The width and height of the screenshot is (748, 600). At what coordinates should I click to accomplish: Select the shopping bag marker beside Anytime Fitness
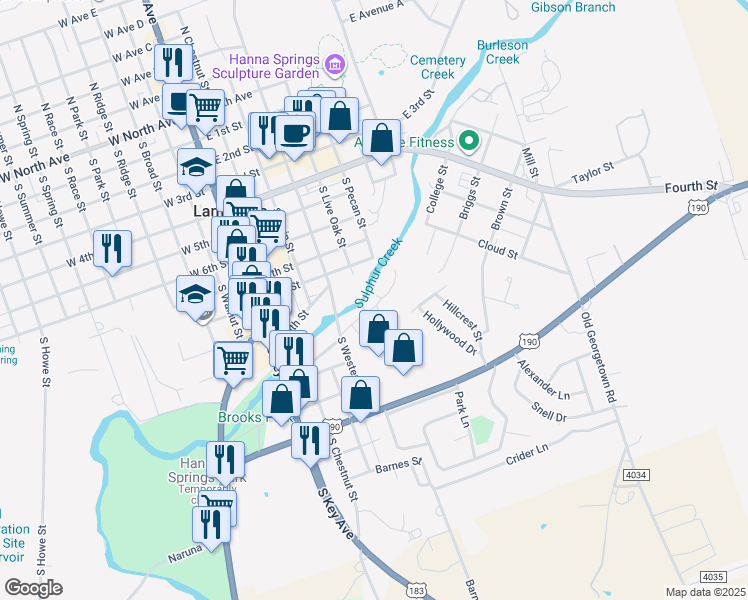coord(381,138)
